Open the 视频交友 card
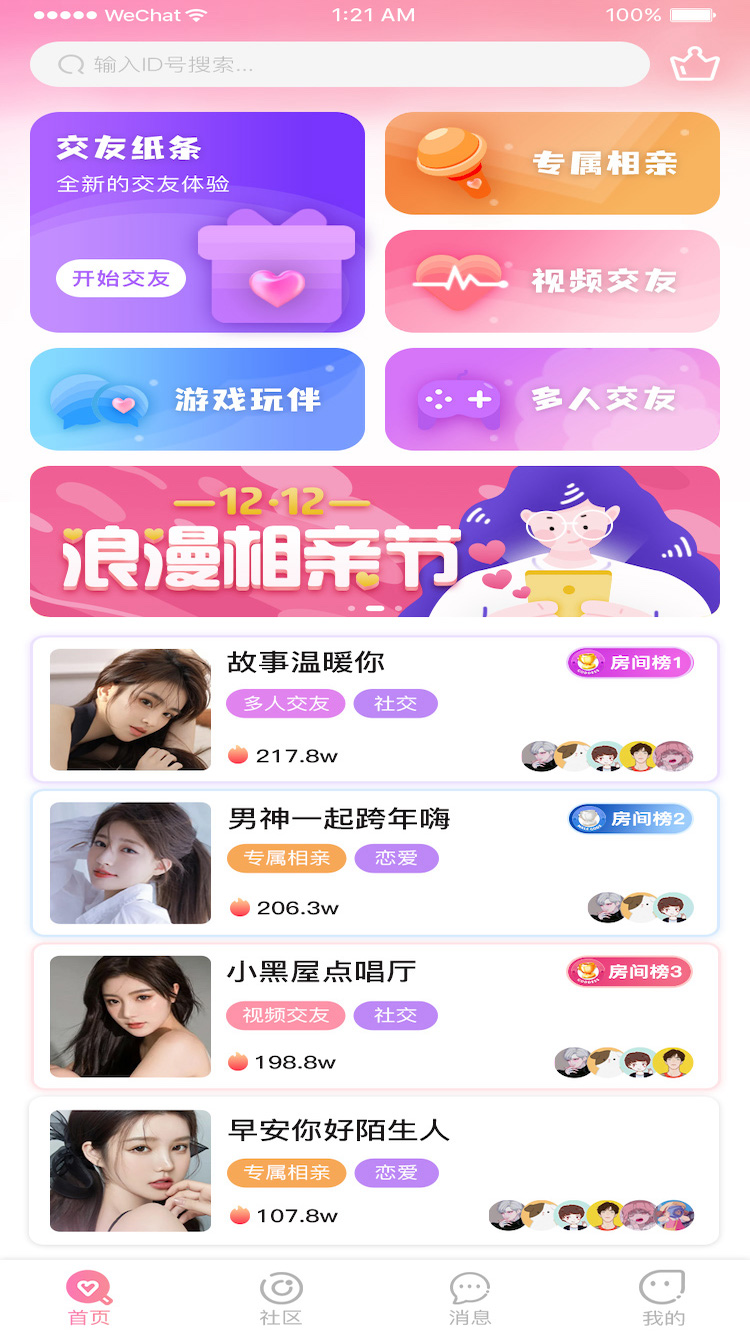Screen dimensions: 750x1334 552,281
